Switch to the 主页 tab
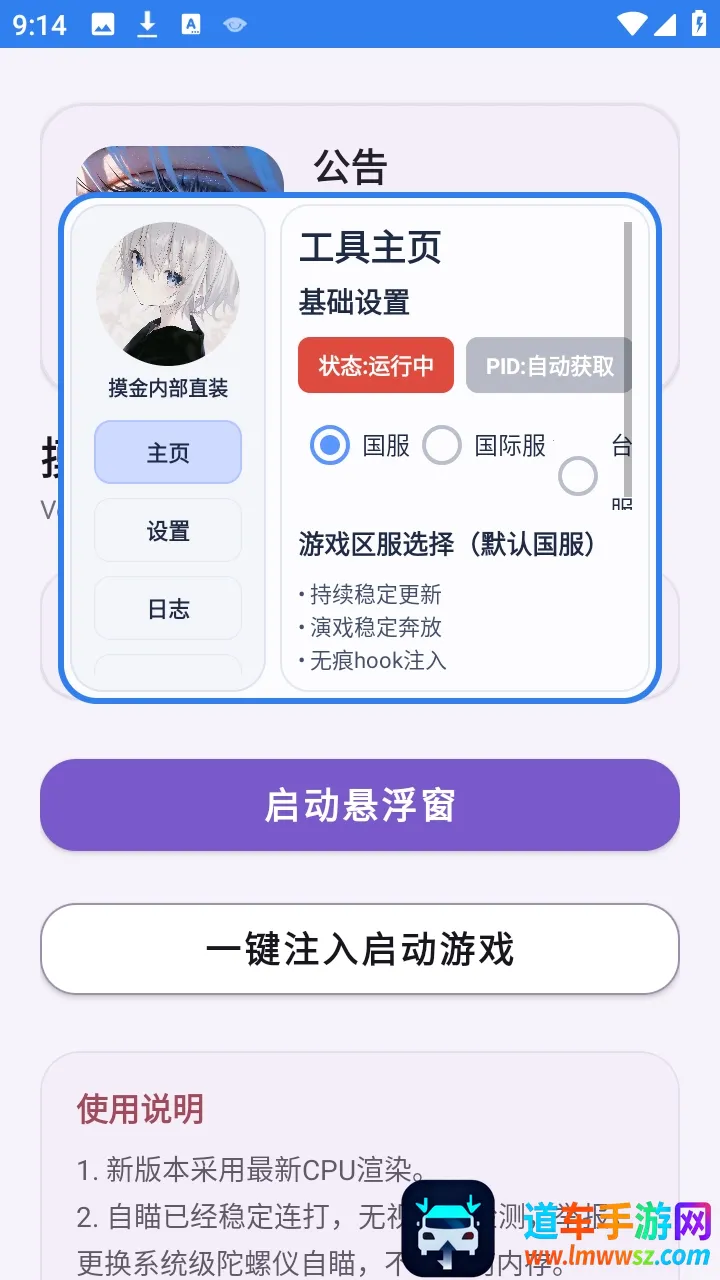This screenshot has width=720, height=1280. pos(168,452)
